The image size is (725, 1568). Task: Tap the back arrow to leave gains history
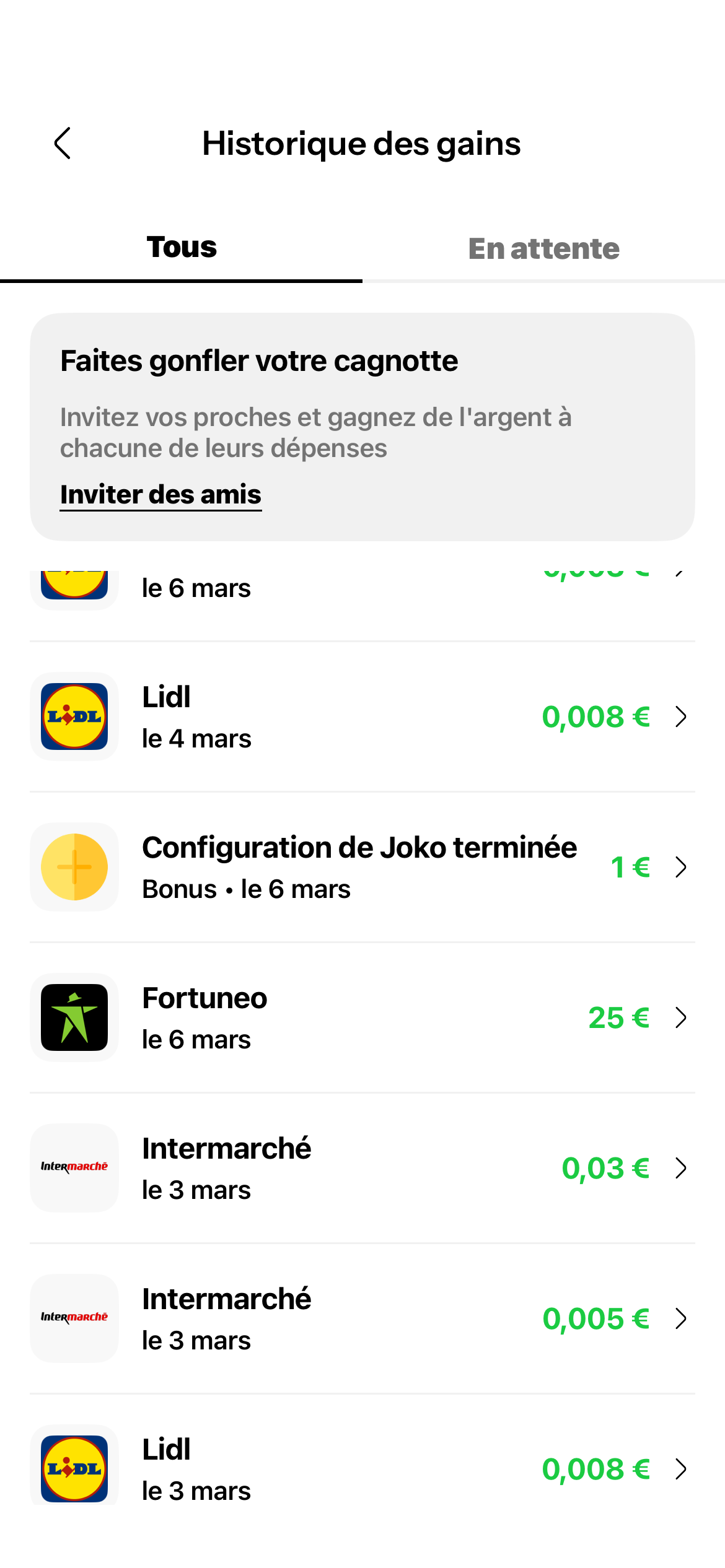tap(62, 144)
